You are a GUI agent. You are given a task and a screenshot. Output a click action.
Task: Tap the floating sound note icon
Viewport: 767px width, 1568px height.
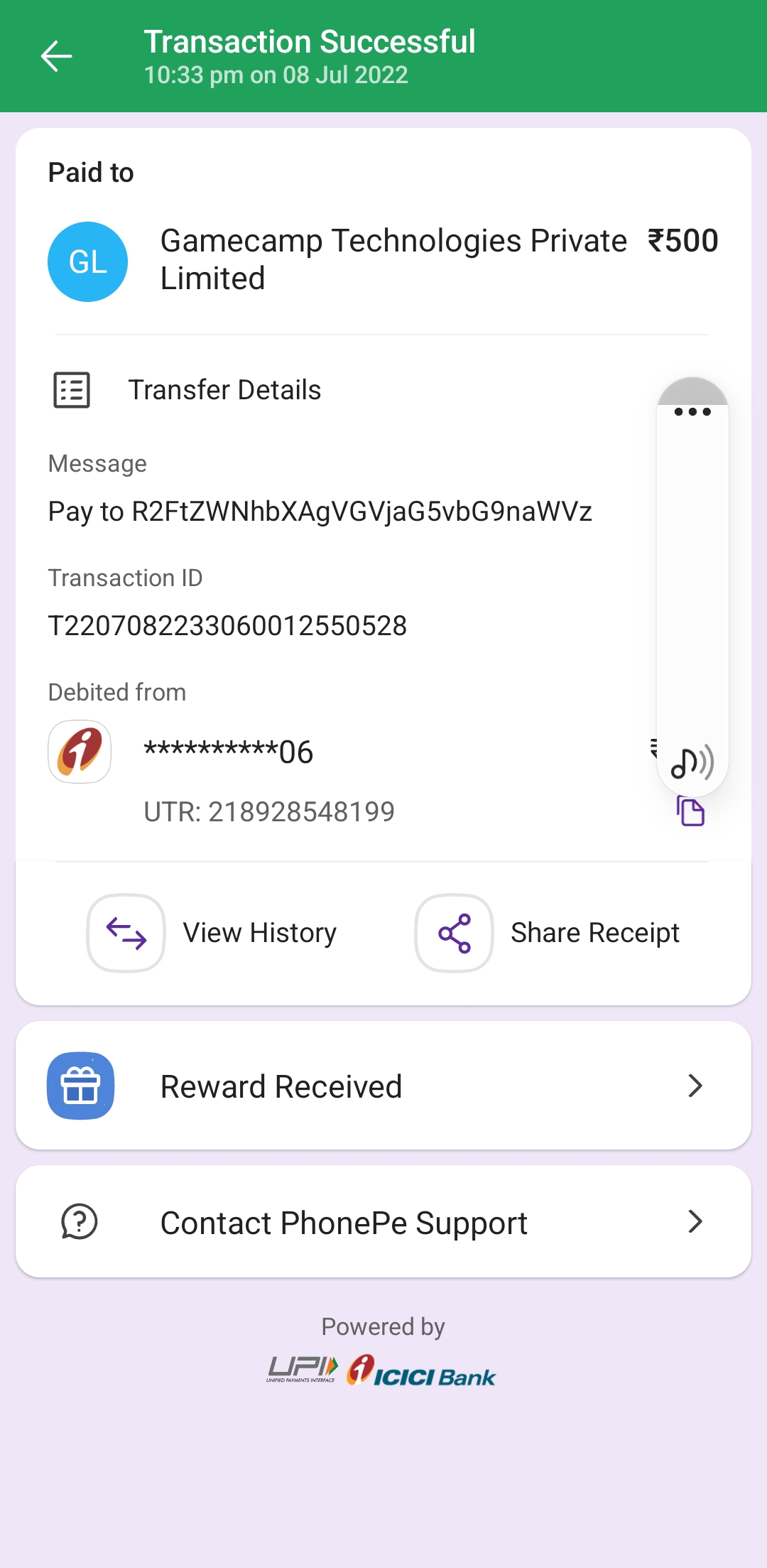click(x=692, y=763)
